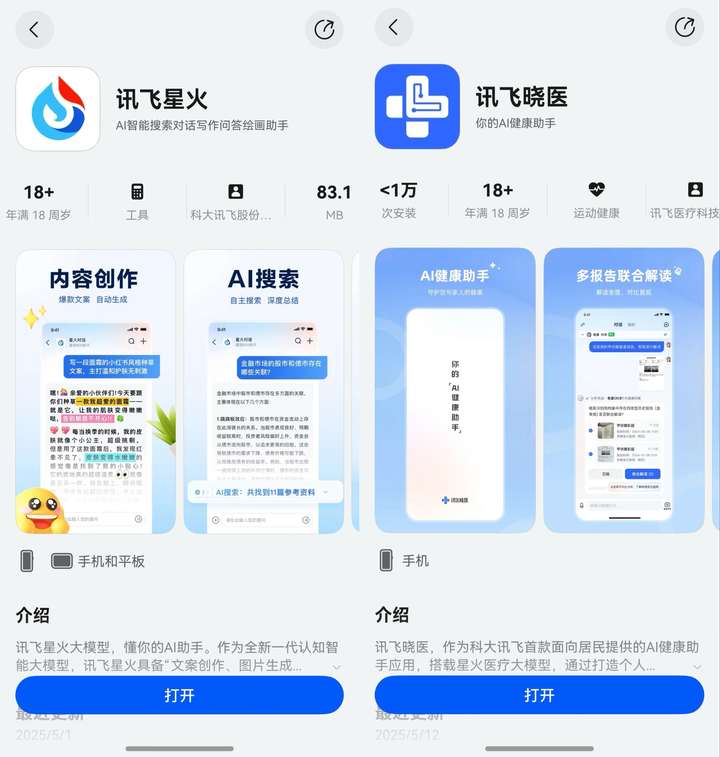Image resolution: width=720 pixels, height=757 pixels.
Task: Expand the 讯飞星火 introduction text
Action: (336, 666)
